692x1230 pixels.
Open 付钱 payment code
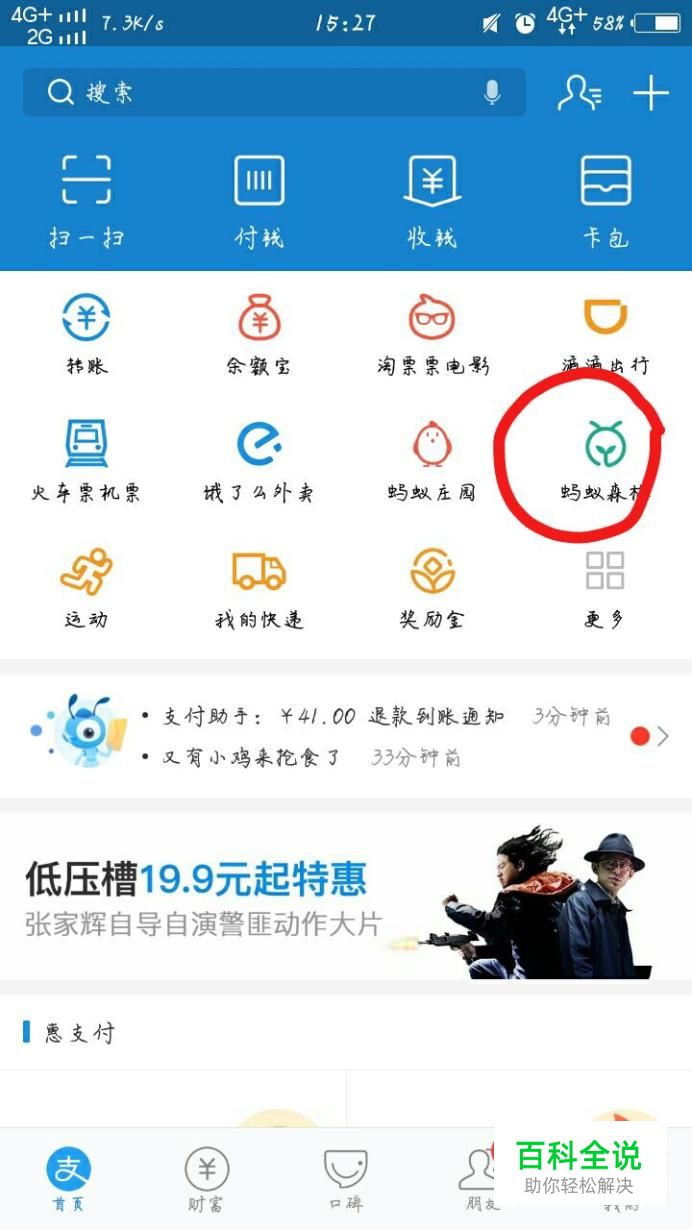coord(259,198)
